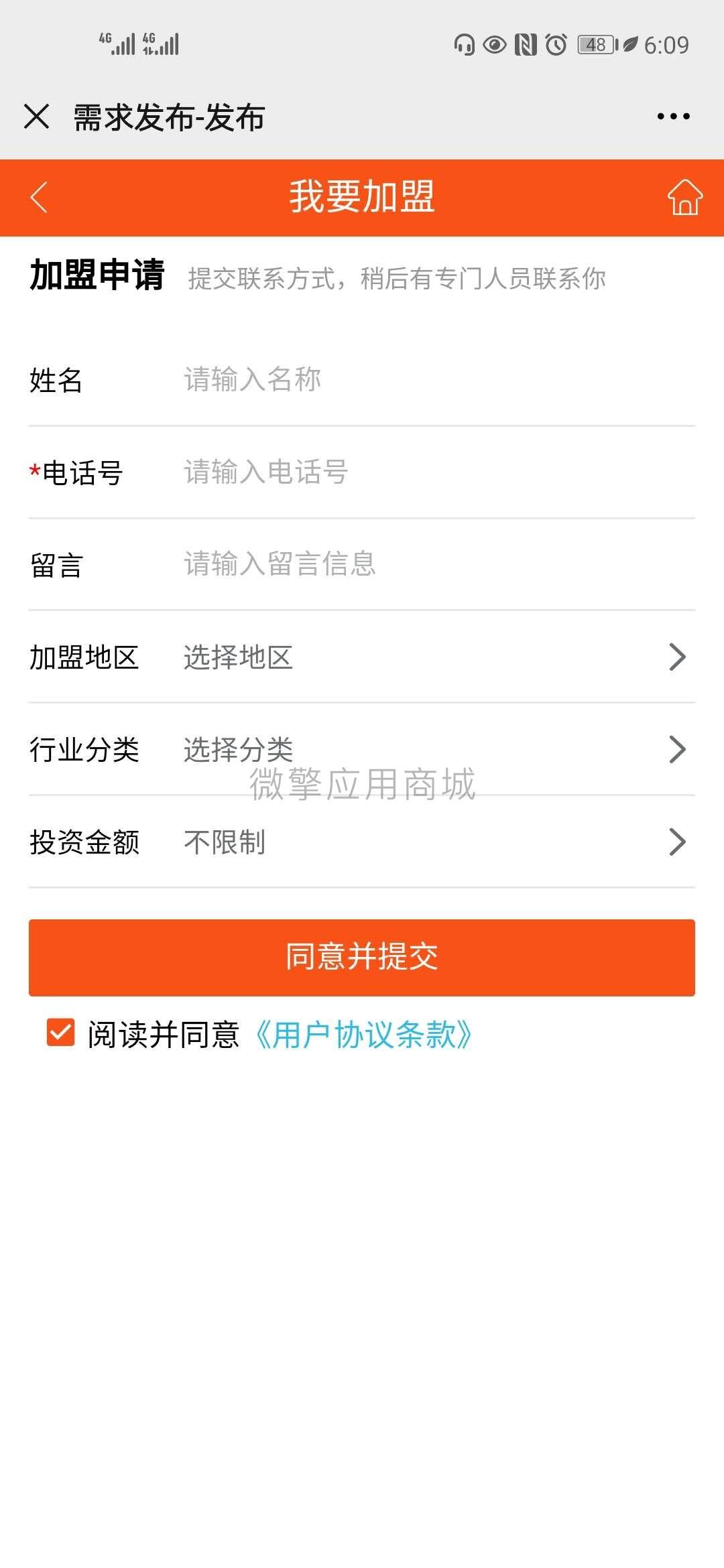
Task: Close the 需求发布-发布 web page
Action: point(37,117)
